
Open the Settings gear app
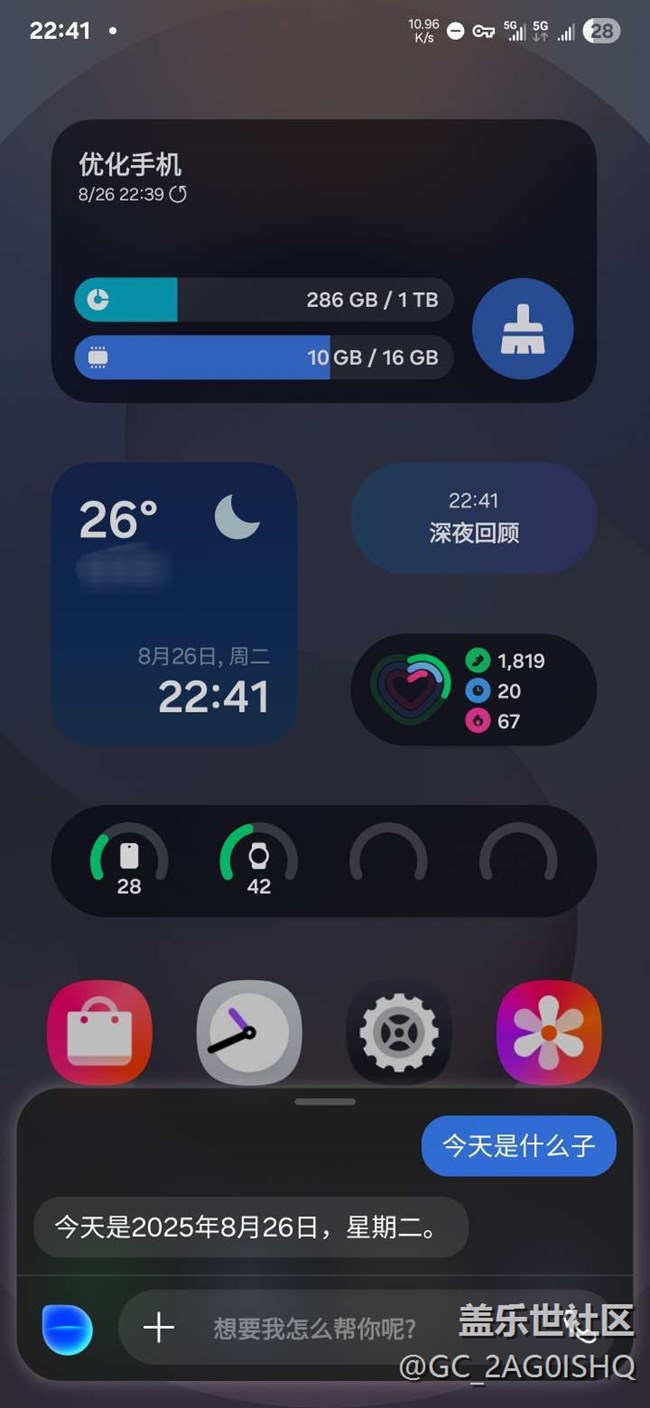point(399,1032)
